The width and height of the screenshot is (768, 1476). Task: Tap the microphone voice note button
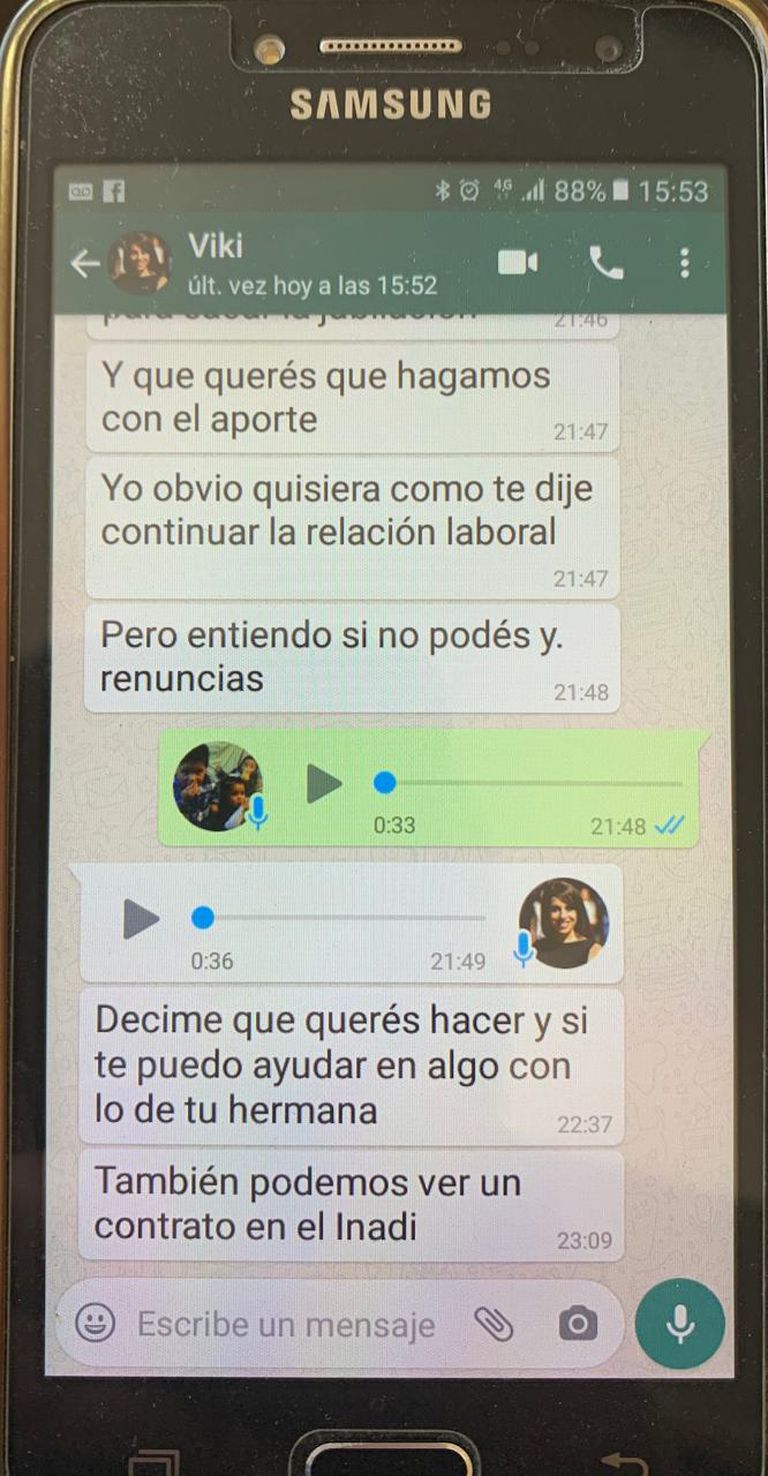680,1324
